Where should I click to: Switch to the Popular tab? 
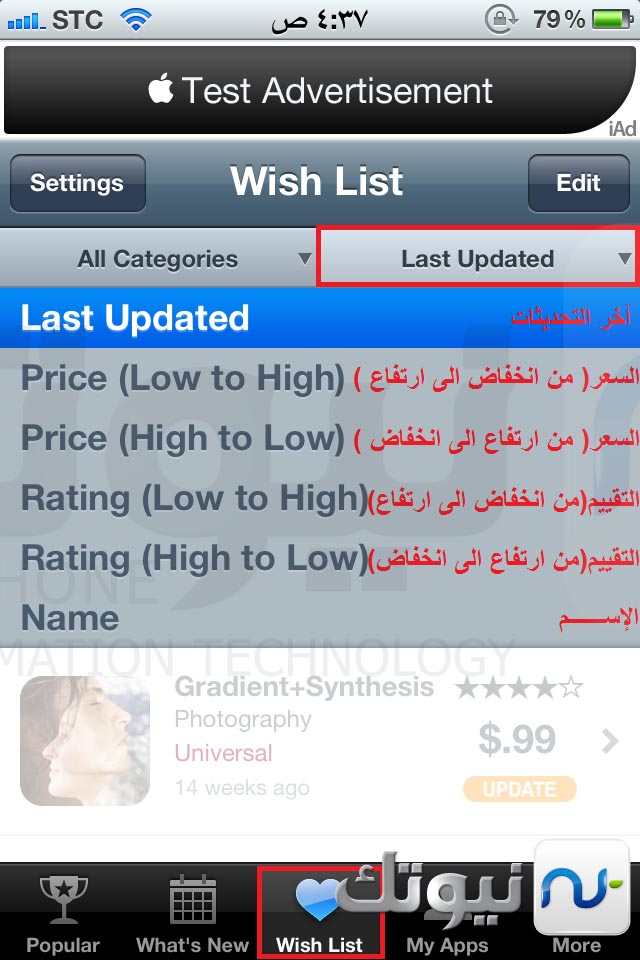click(x=63, y=913)
